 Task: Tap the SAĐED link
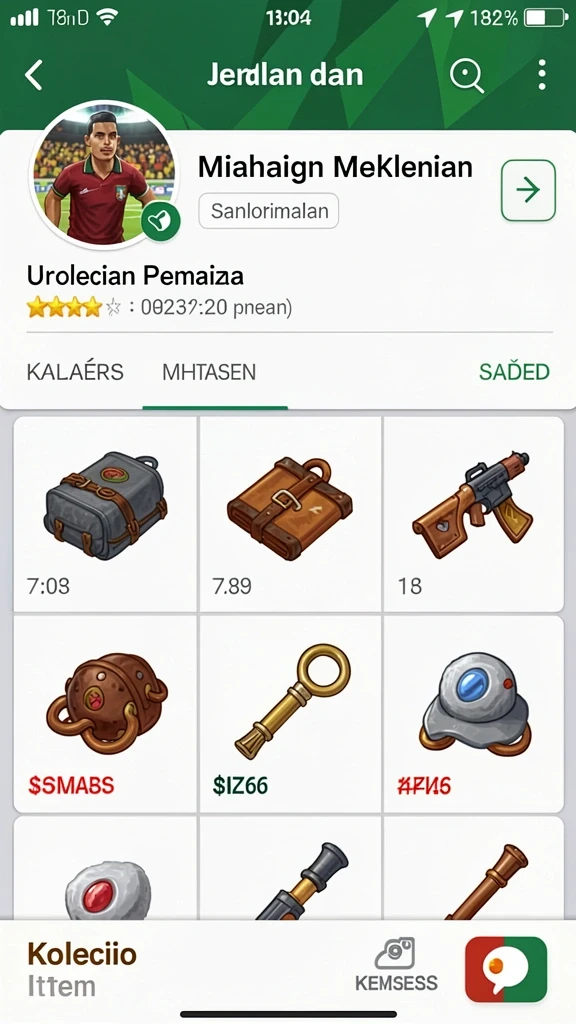(514, 372)
